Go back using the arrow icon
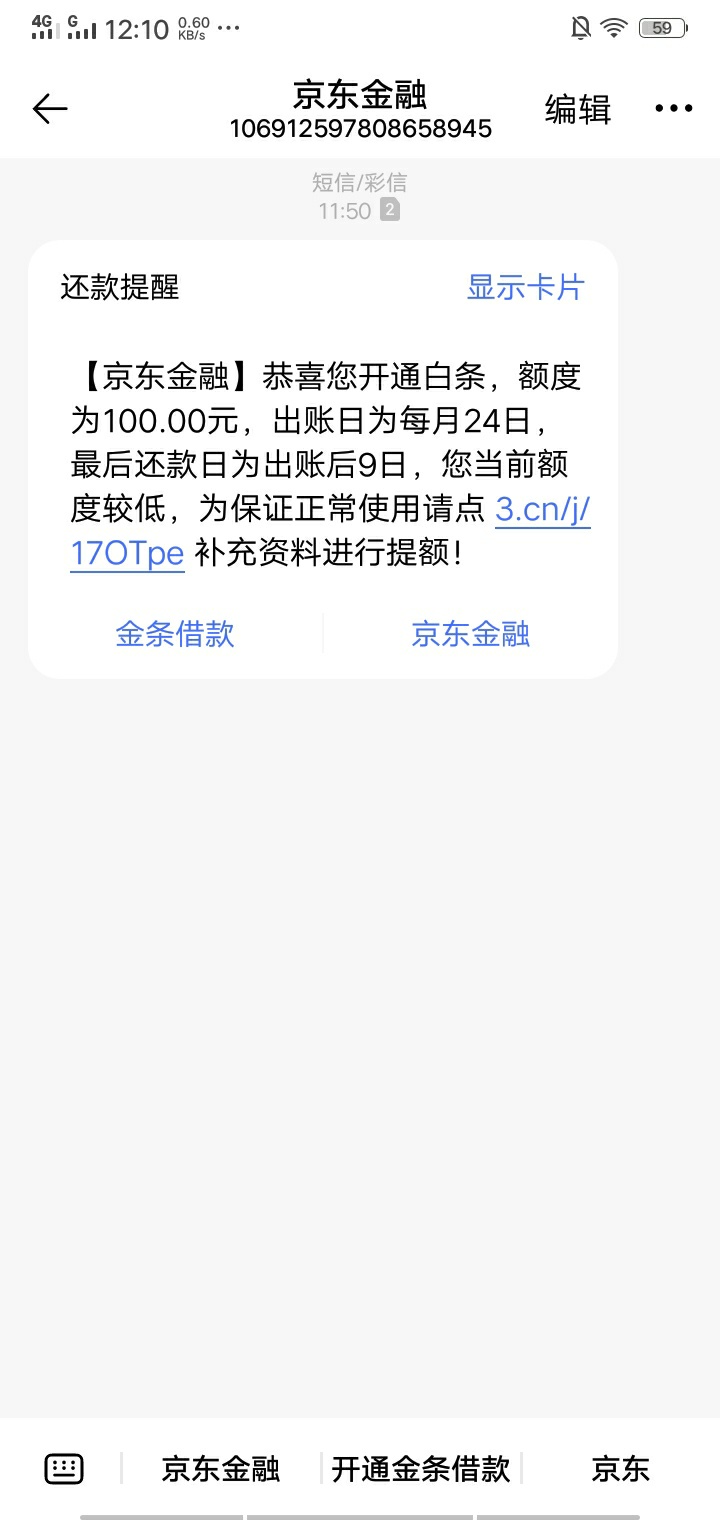The height and width of the screenshot is (1520, 720). (x=50, y=108)
